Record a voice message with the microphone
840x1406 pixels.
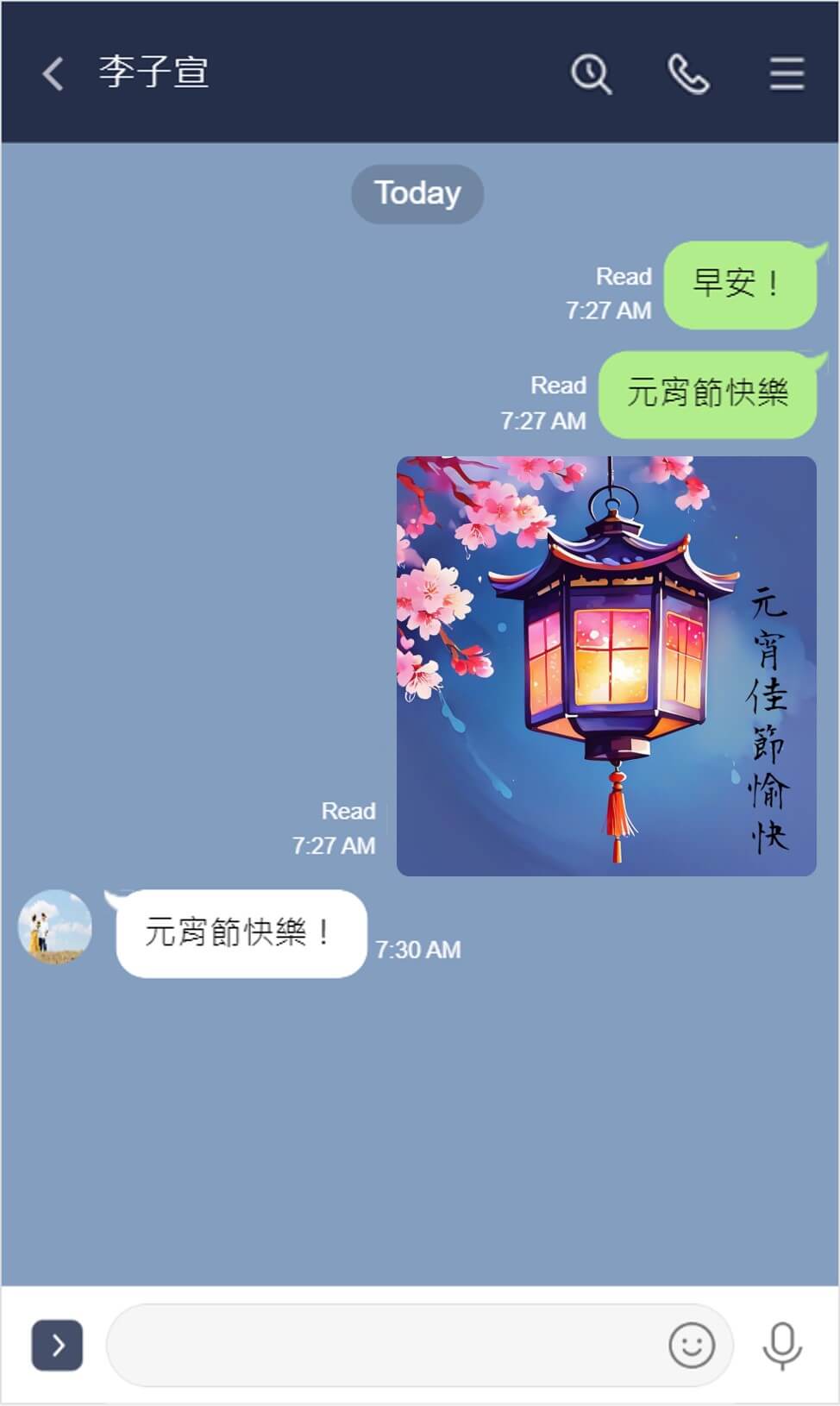coord(782,1345)
